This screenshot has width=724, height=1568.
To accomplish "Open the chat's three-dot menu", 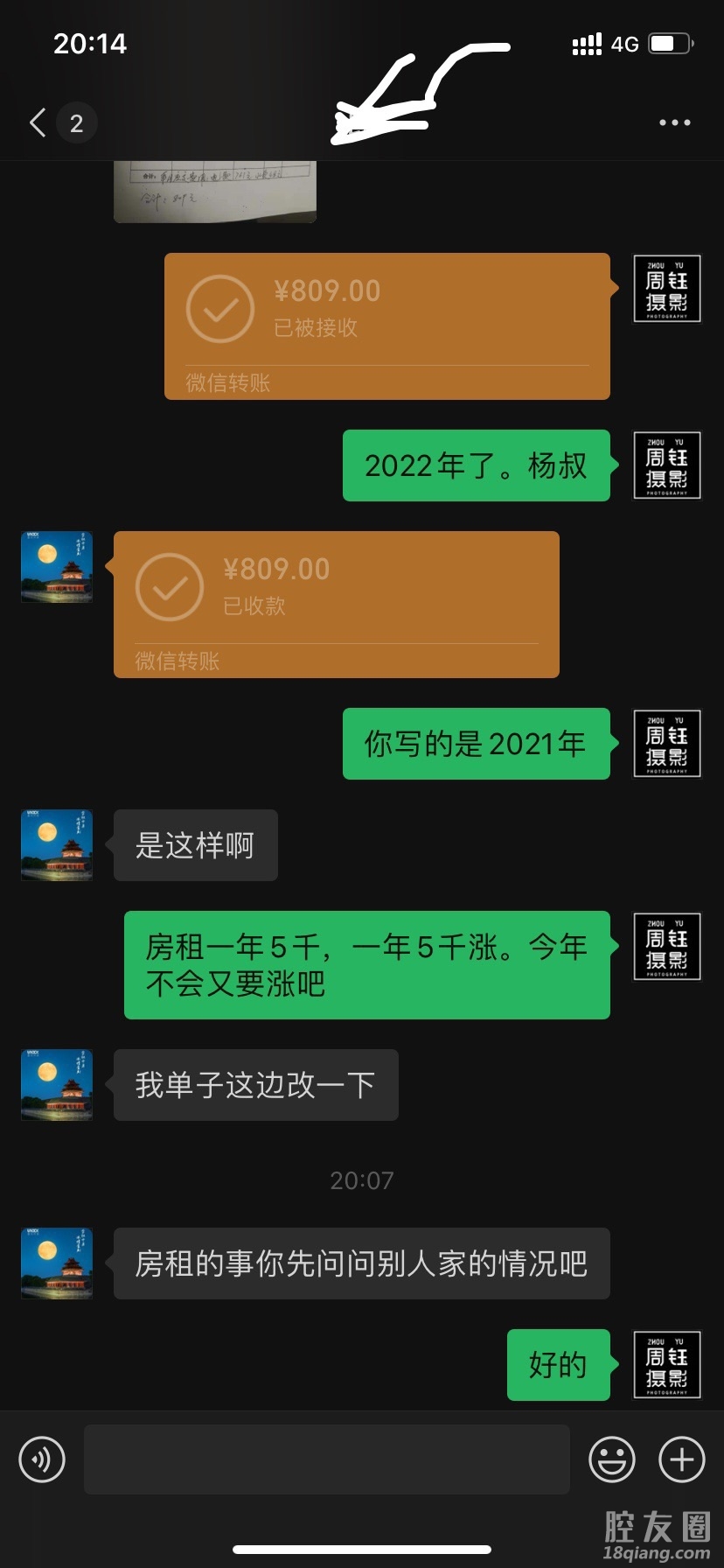I will click(x=674, y=123).
